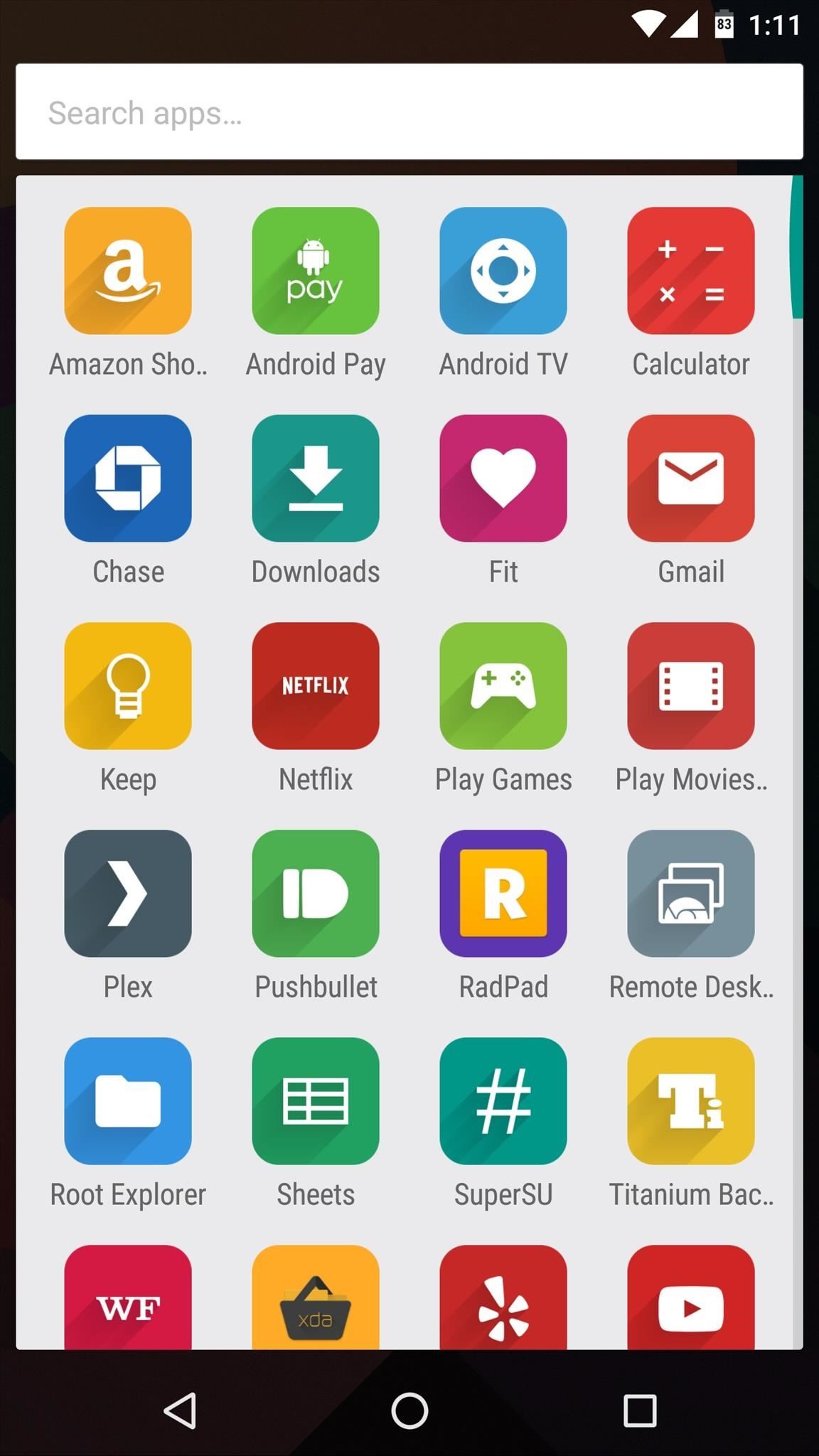
Task: Open Play Games
Action: 503,687
